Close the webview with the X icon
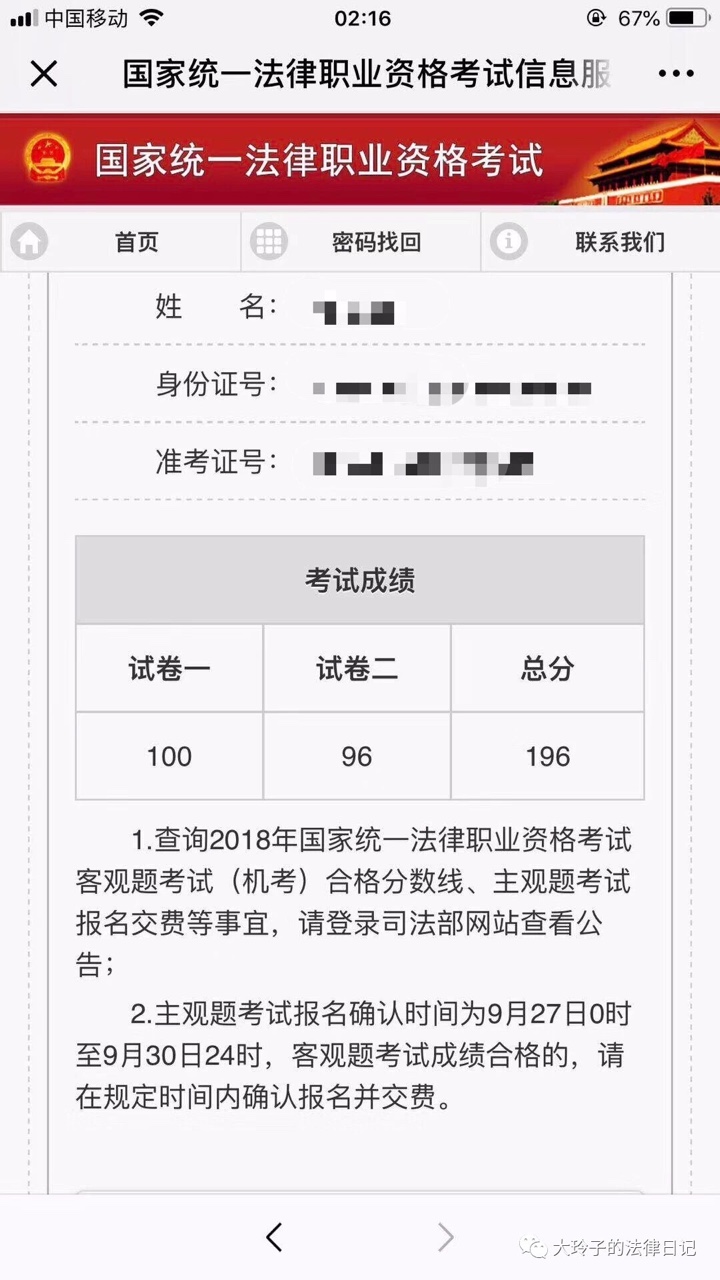Viewport: 720px width, 1280px height. coord(44,73)
